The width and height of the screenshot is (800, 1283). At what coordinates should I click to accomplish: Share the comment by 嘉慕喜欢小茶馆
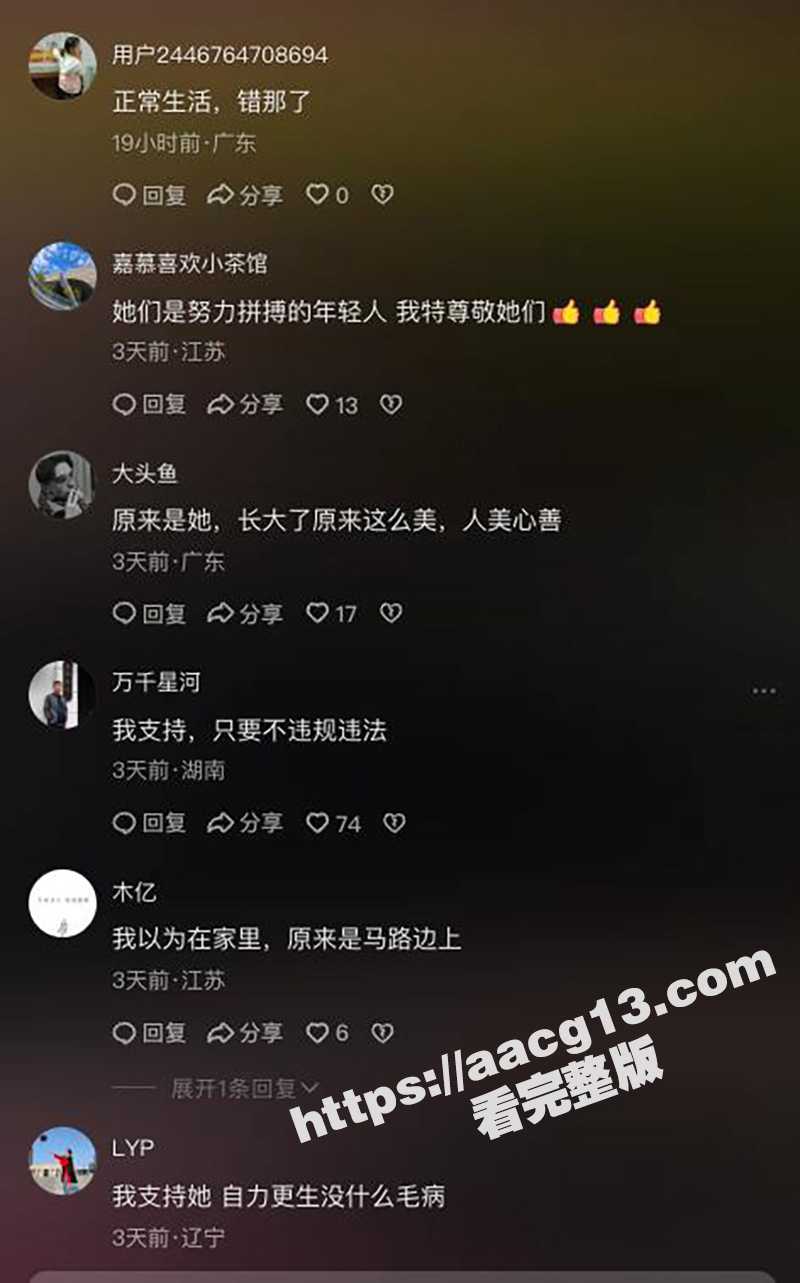coord(245,404)
